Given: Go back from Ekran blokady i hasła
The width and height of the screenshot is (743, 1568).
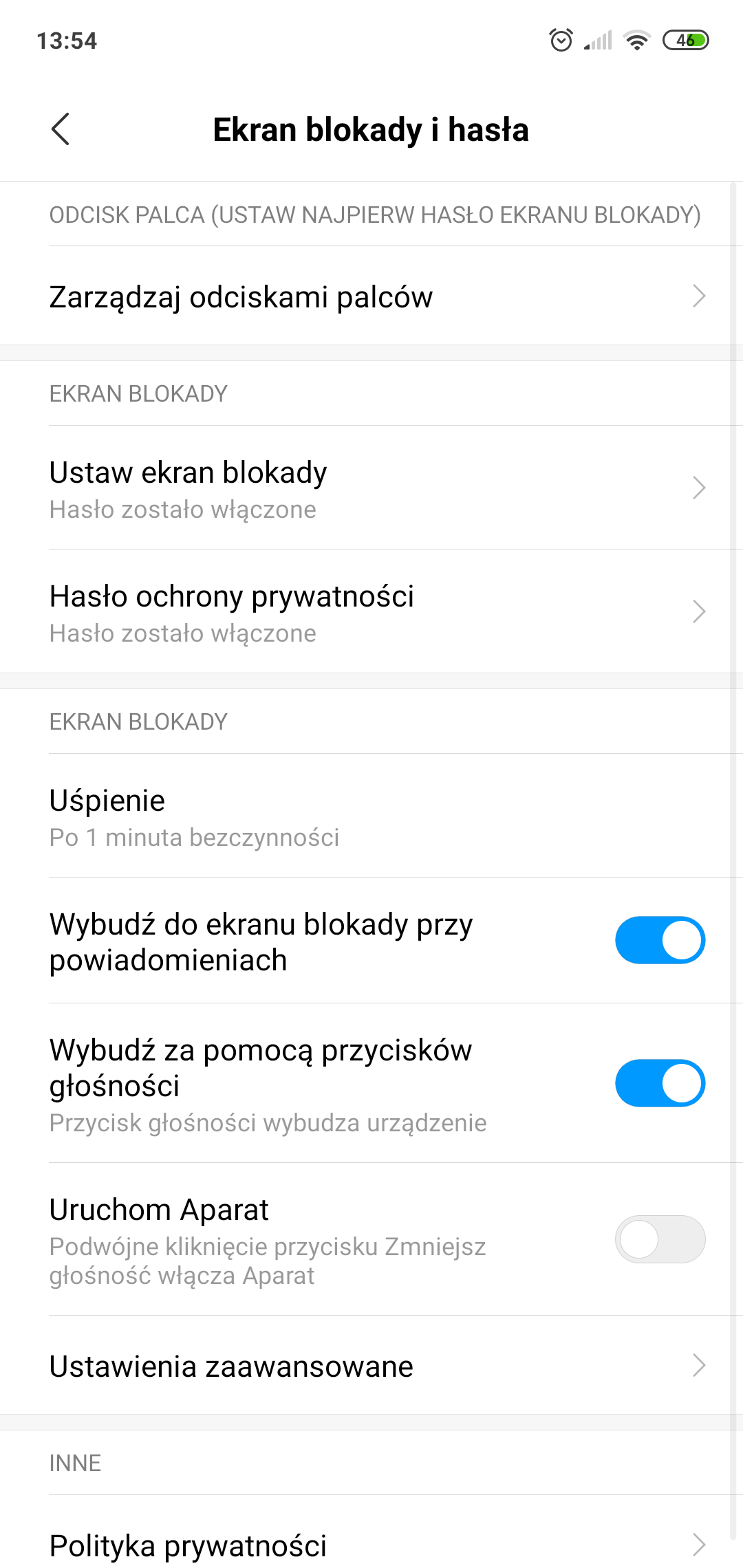Looking at the screenshot, I should coord(61,129).
